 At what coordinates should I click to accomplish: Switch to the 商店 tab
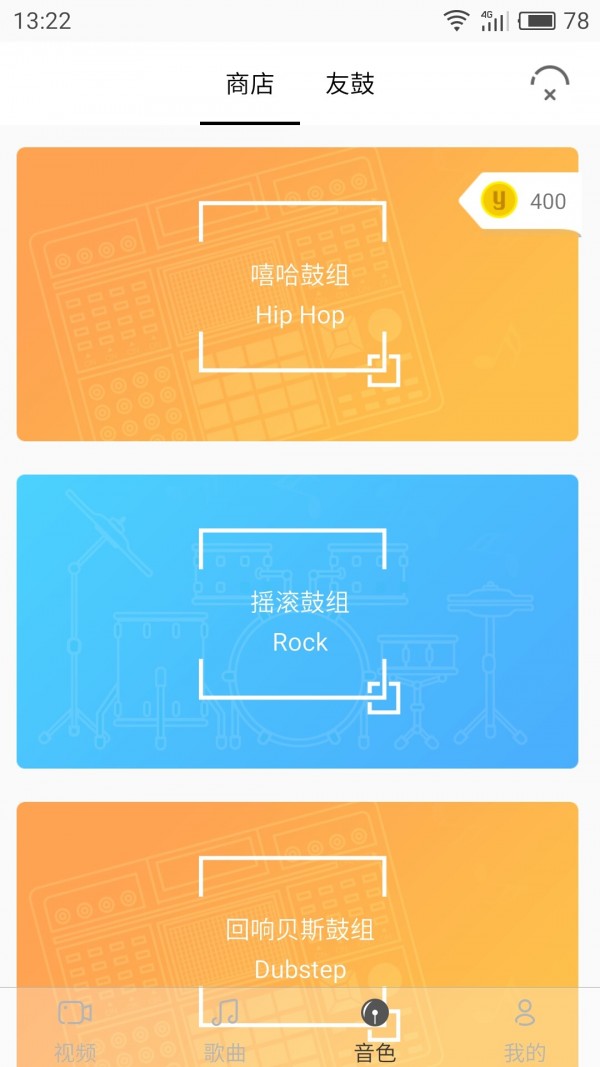coord(250,85)
